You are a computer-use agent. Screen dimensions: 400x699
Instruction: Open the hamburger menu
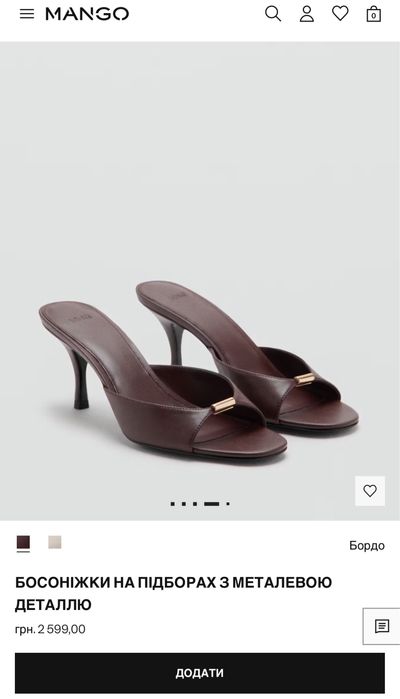27,14
